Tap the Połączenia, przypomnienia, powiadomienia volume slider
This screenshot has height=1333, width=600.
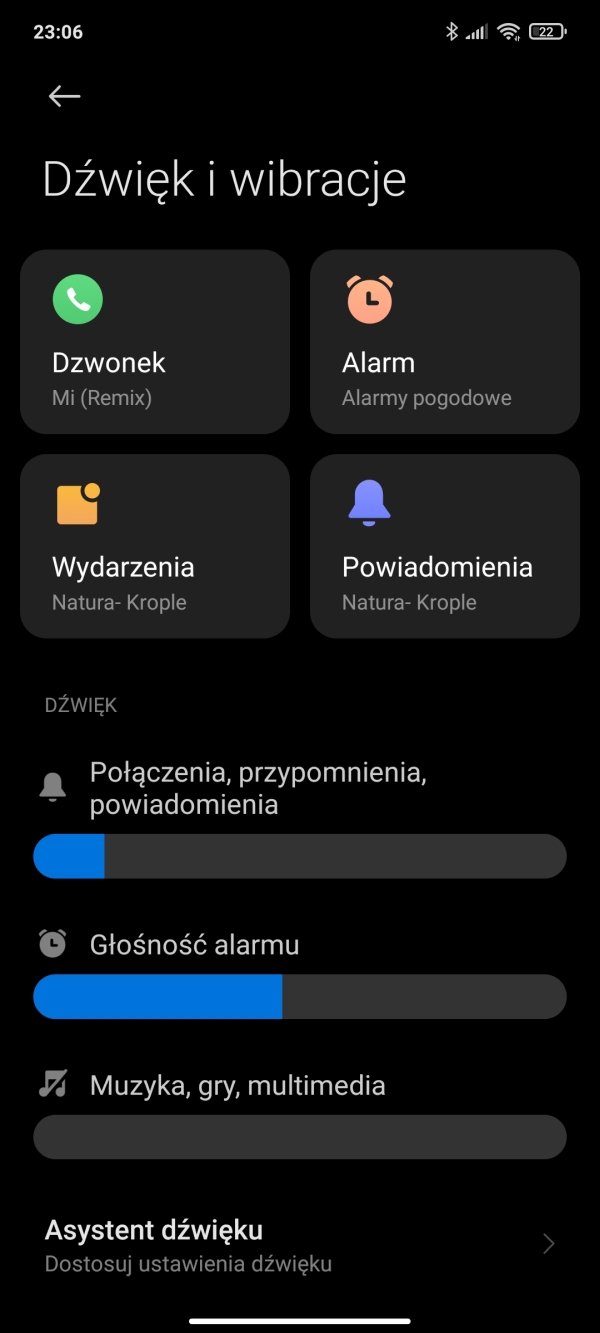coord(300,856)
